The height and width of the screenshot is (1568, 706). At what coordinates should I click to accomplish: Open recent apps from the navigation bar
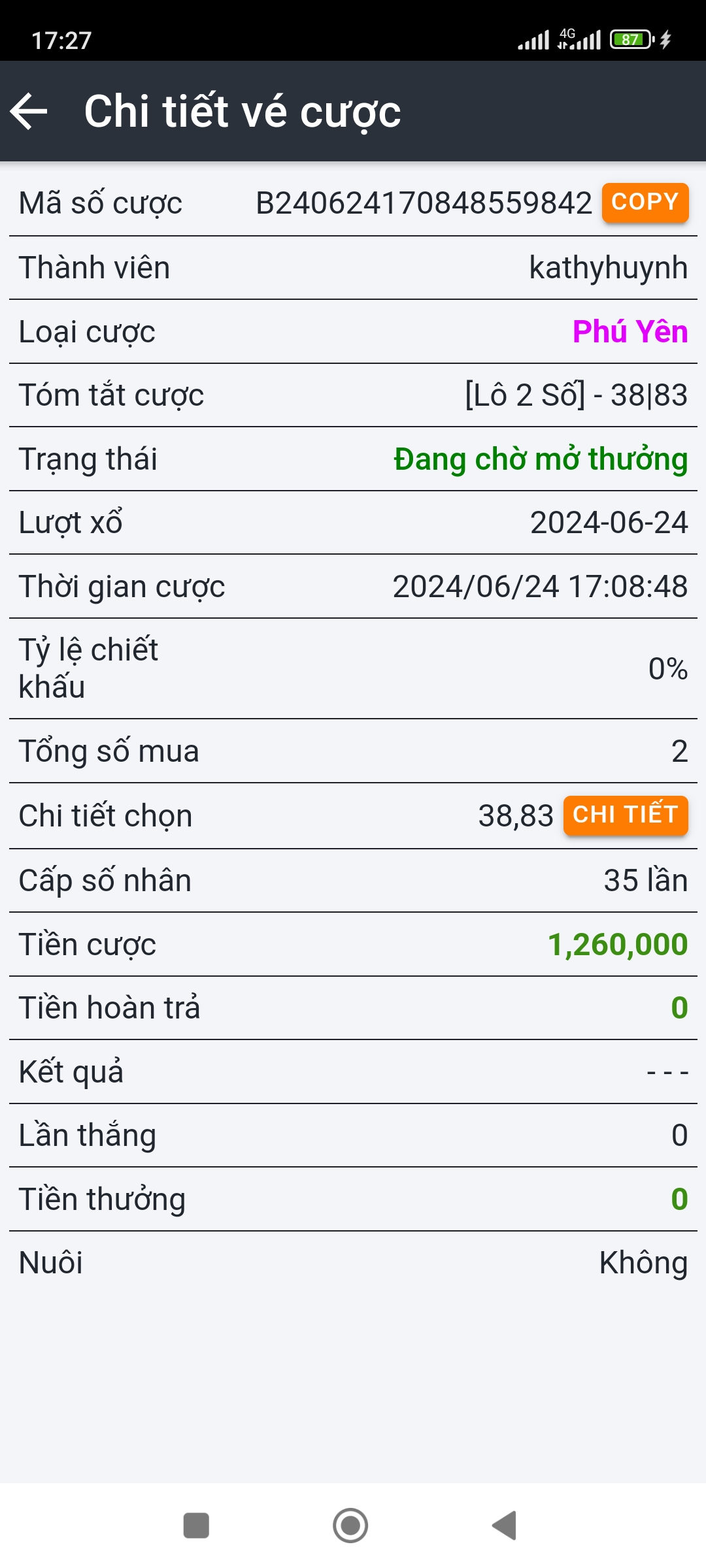196,1526
